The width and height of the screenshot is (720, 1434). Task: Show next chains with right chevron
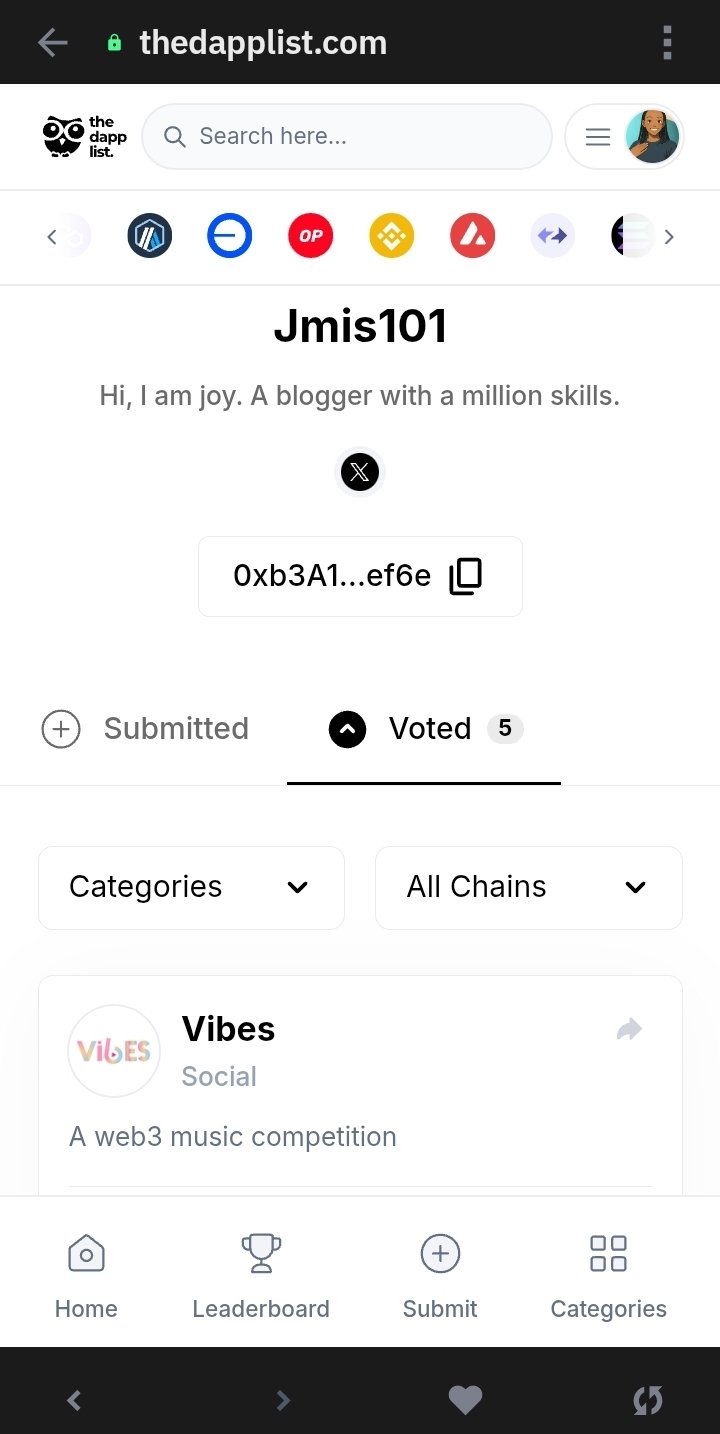[669, 237]
